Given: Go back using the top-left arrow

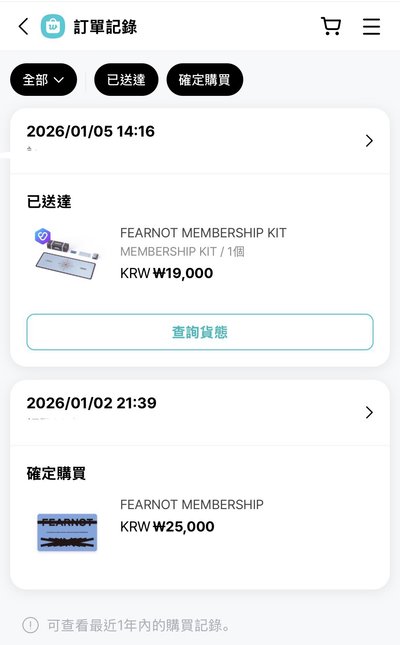Looking at the screenshot, I should coord(23,27).
